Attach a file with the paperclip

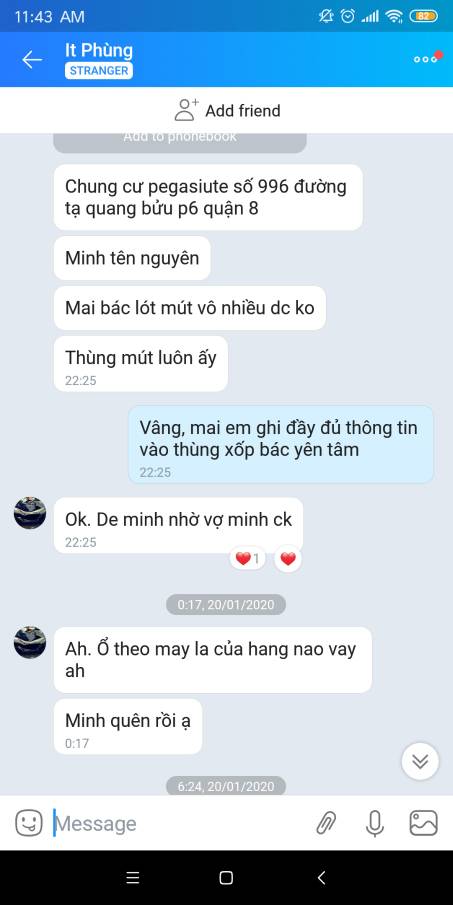point(326,823)
